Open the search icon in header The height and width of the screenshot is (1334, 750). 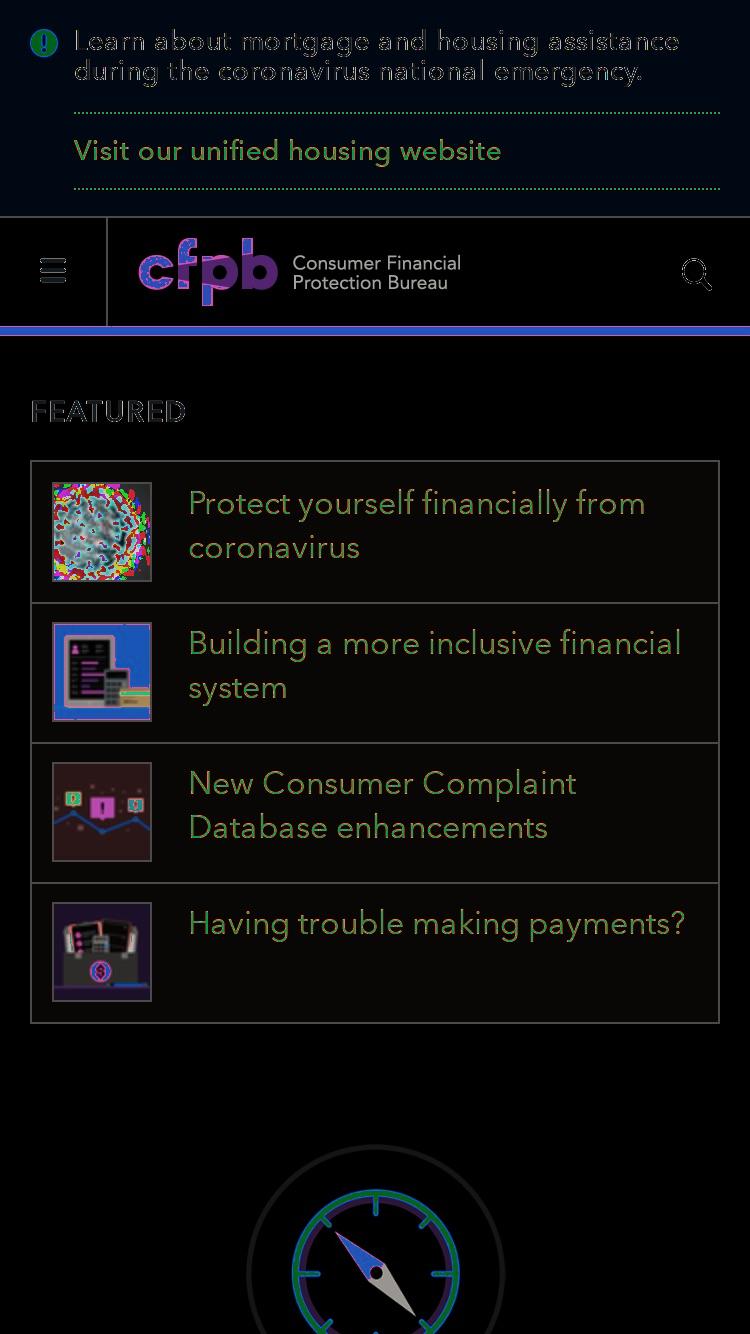coord(696,273)
